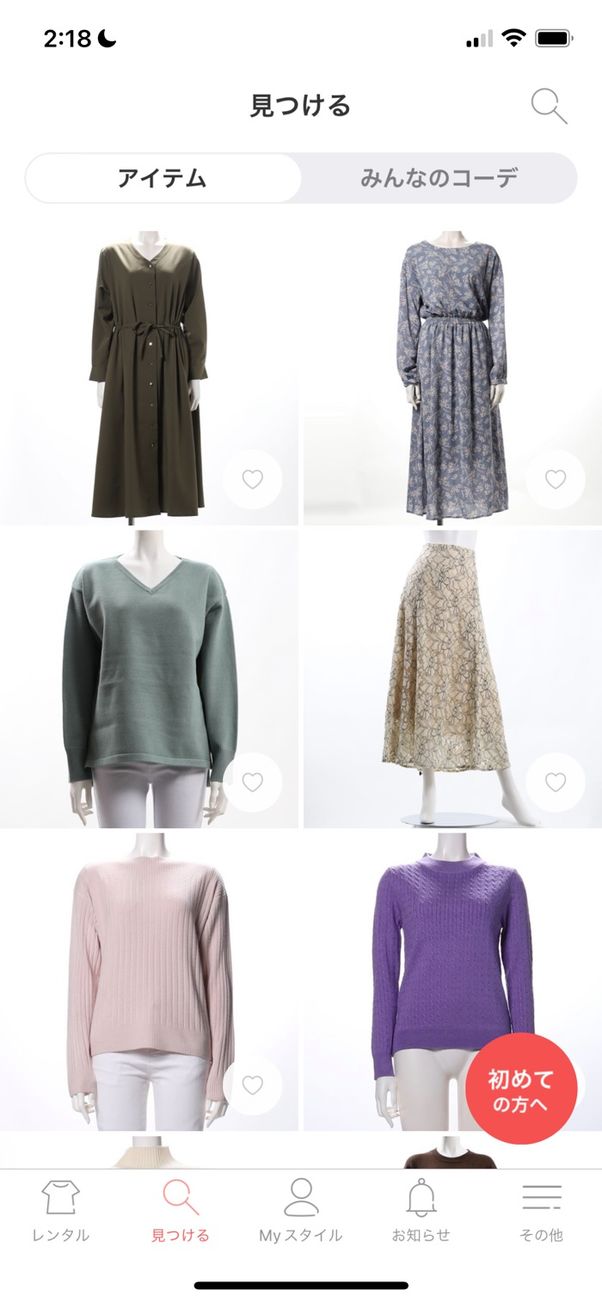This screenshot has height=1302, width=602.
Task: Open the Myスタイル tab
Action: (300, 1210)
